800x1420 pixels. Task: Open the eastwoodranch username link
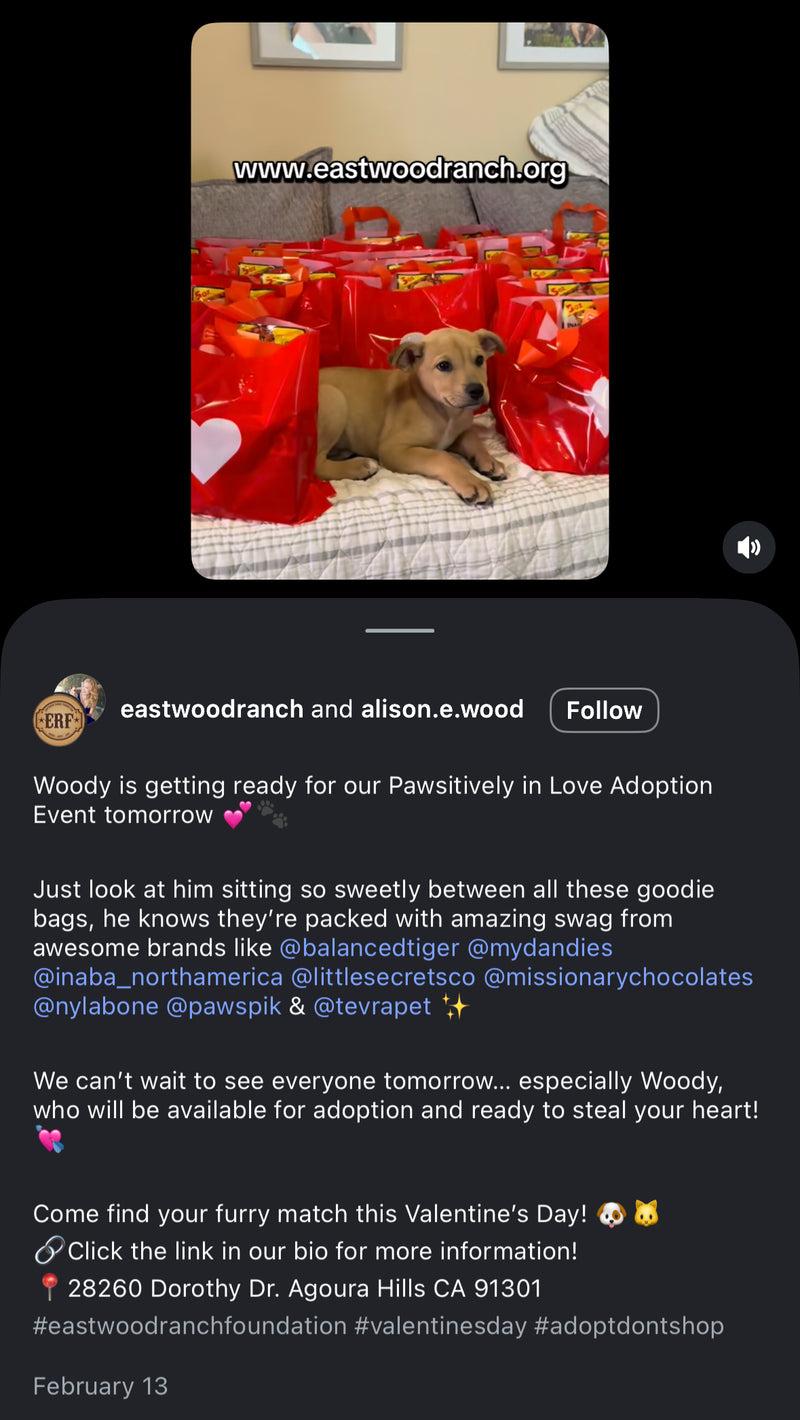(211, 709)
